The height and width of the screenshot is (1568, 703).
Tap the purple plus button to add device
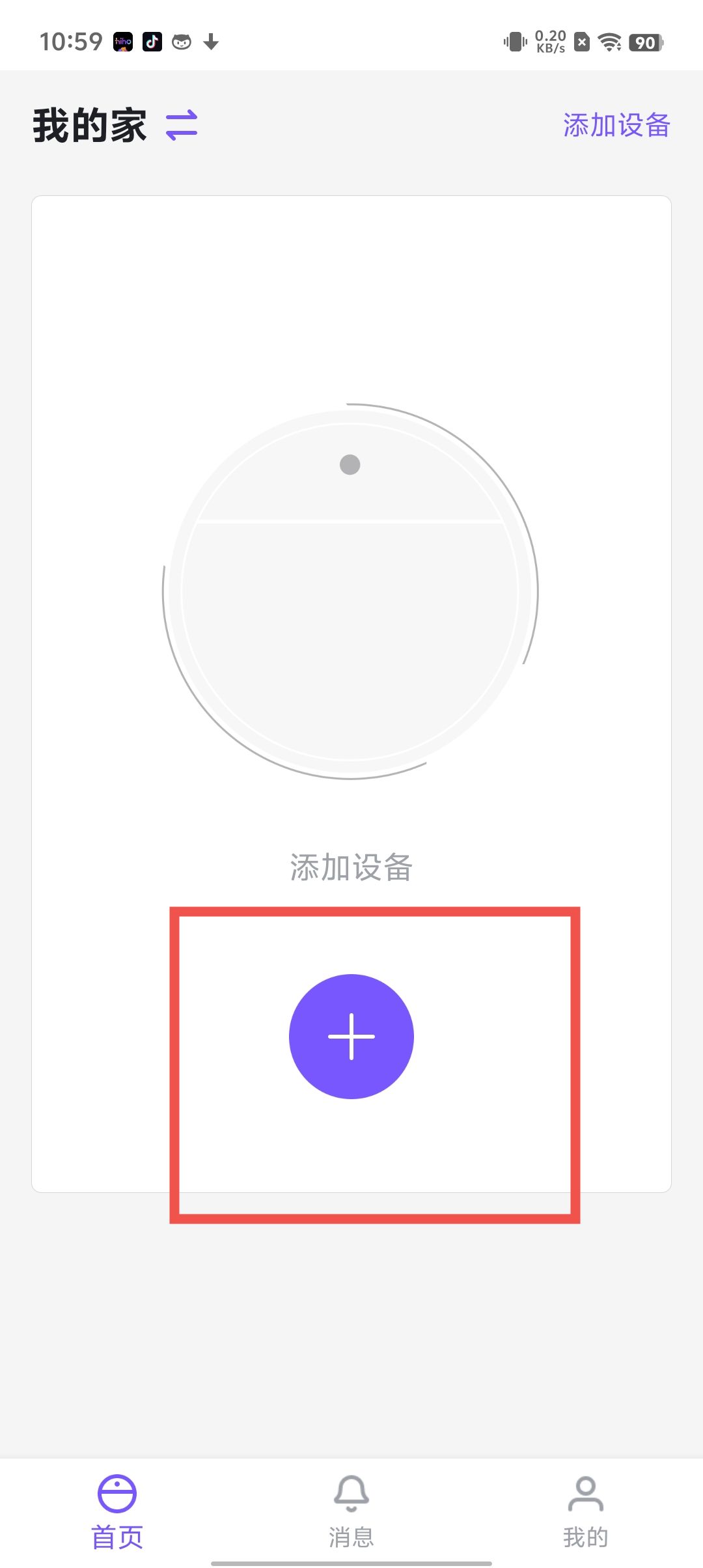coord(351,1036)
